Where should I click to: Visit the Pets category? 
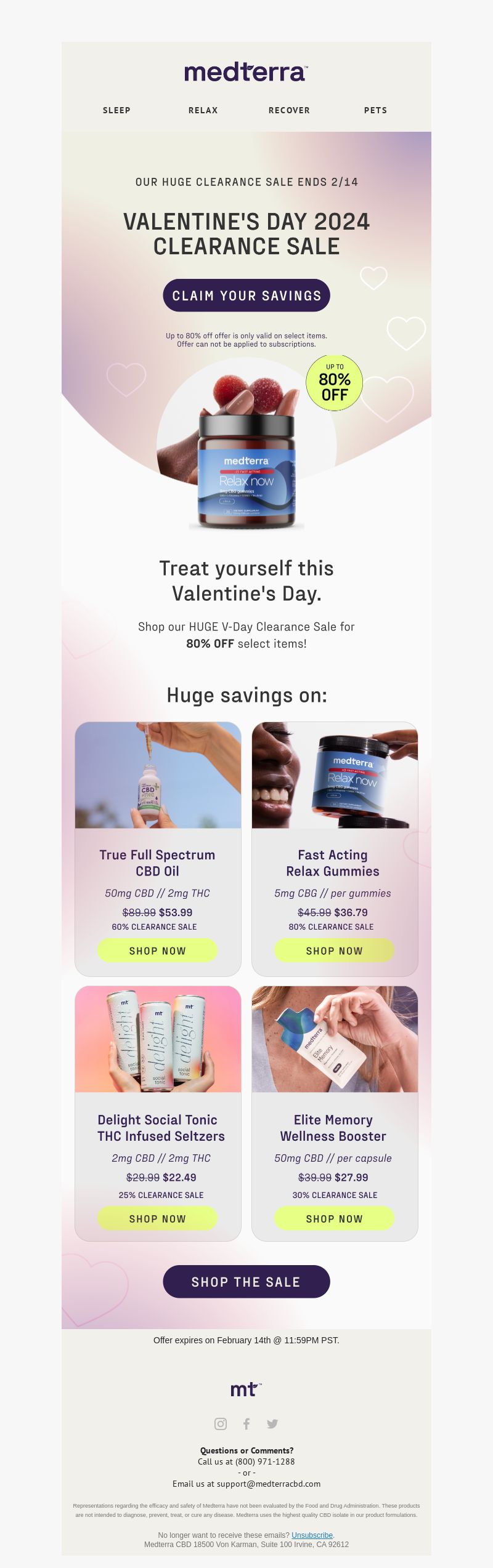point(375,110)
